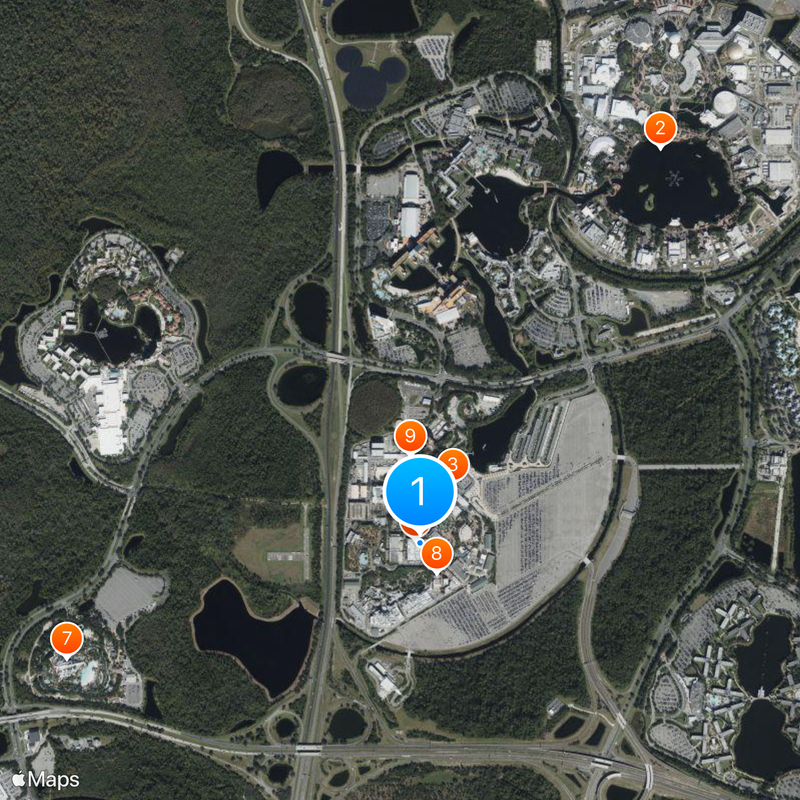Select the large blue pin numbered 1
Image resolution: width=800 pixels, height=800 pixels.
420,491
